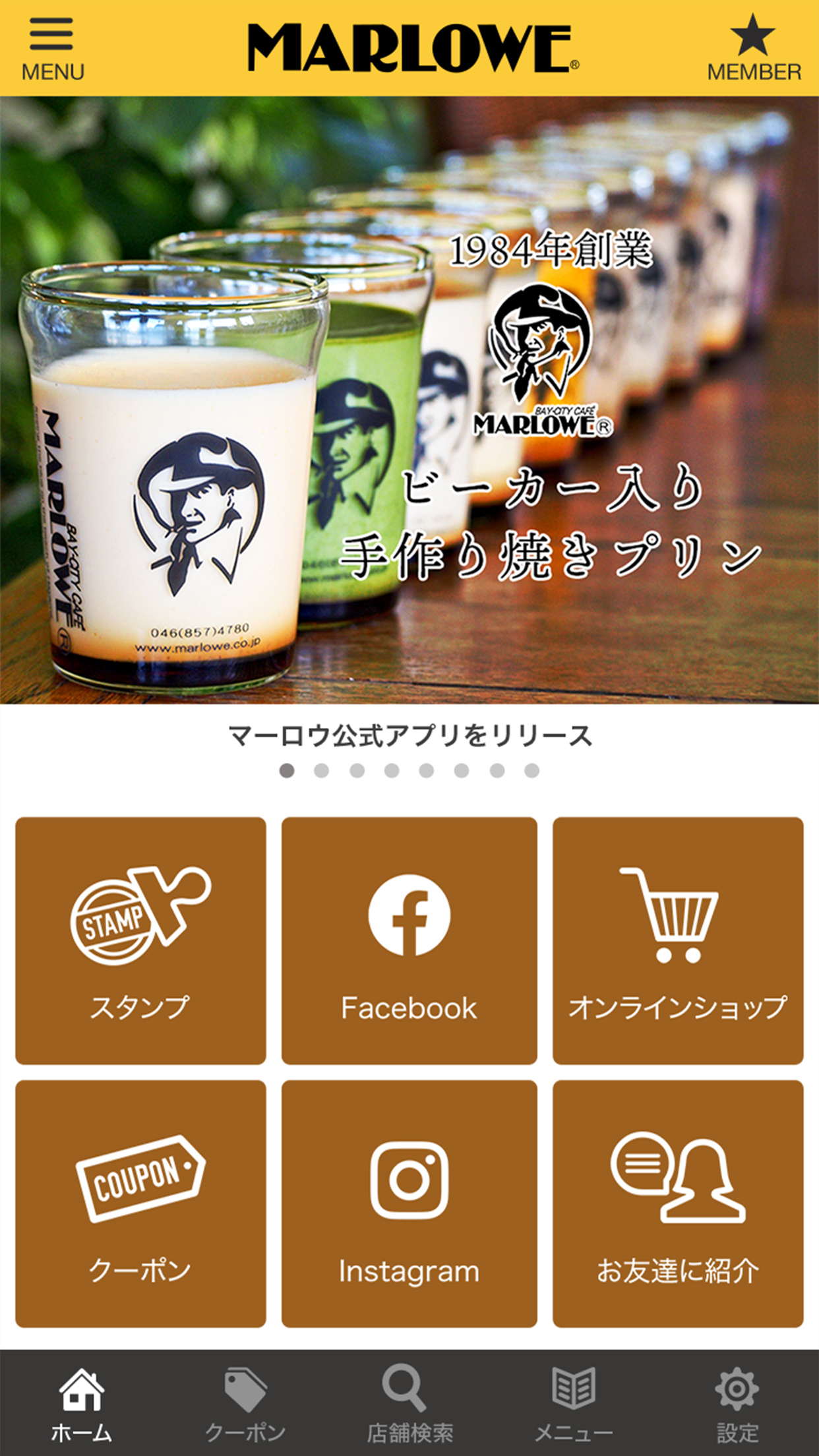Switch to the クーポン tab in bottom bar
The width and height of the screenshot is (819, 1456).
click(245, 1403)
